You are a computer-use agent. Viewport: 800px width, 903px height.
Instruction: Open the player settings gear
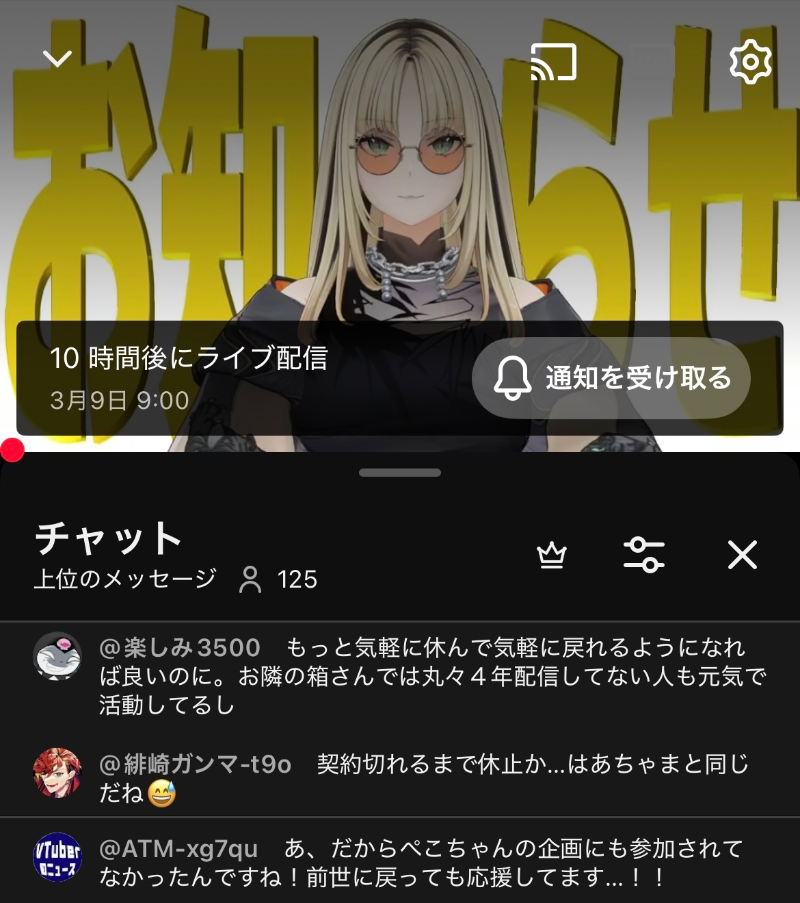[750, 62]
